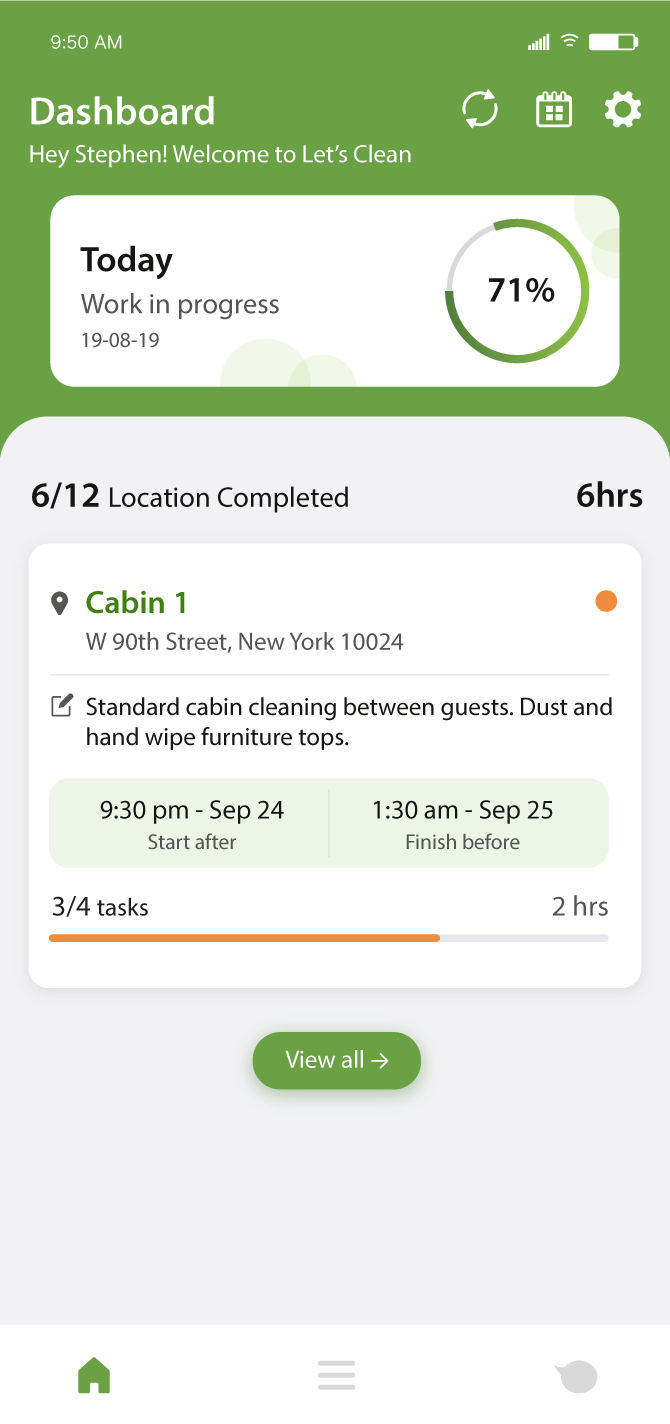Switch to the chat messages tab
Viewport: 670px width, 1424px height.
577,1376
